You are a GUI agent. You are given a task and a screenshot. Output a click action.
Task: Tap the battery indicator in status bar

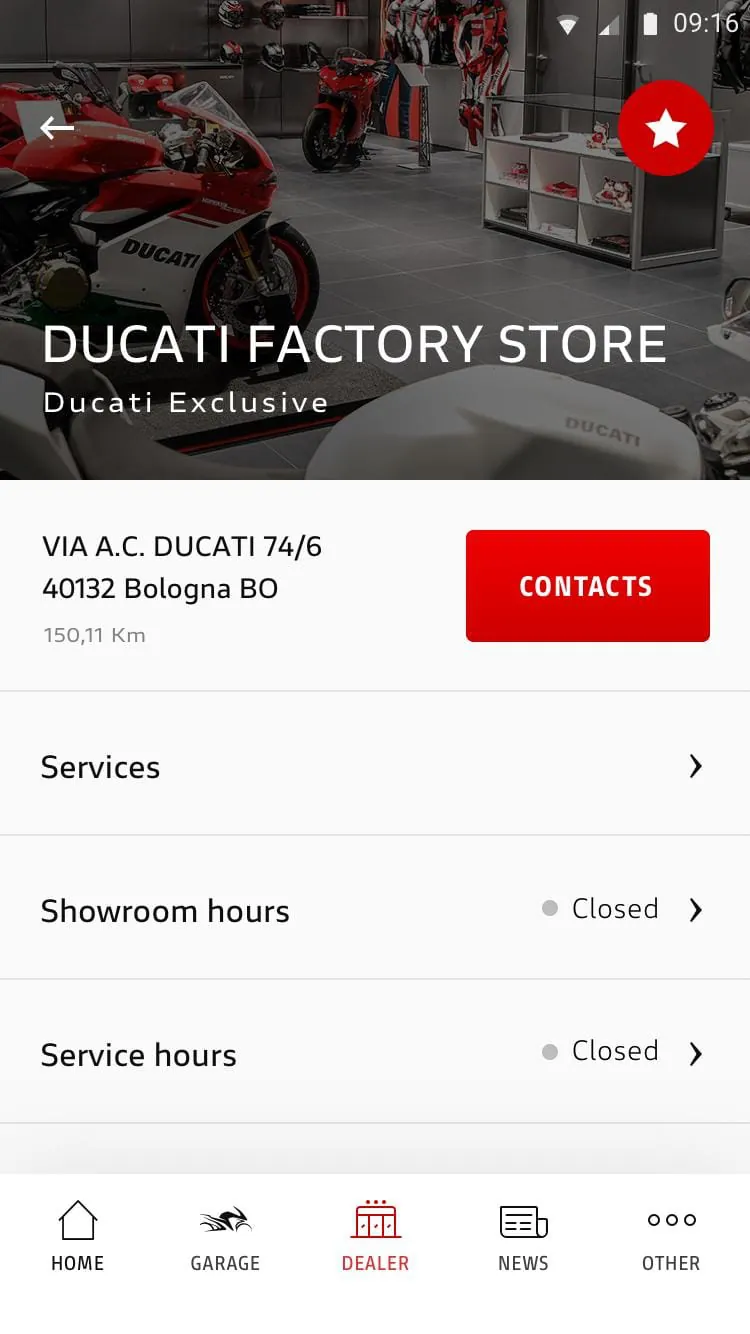tap(651, 24)
